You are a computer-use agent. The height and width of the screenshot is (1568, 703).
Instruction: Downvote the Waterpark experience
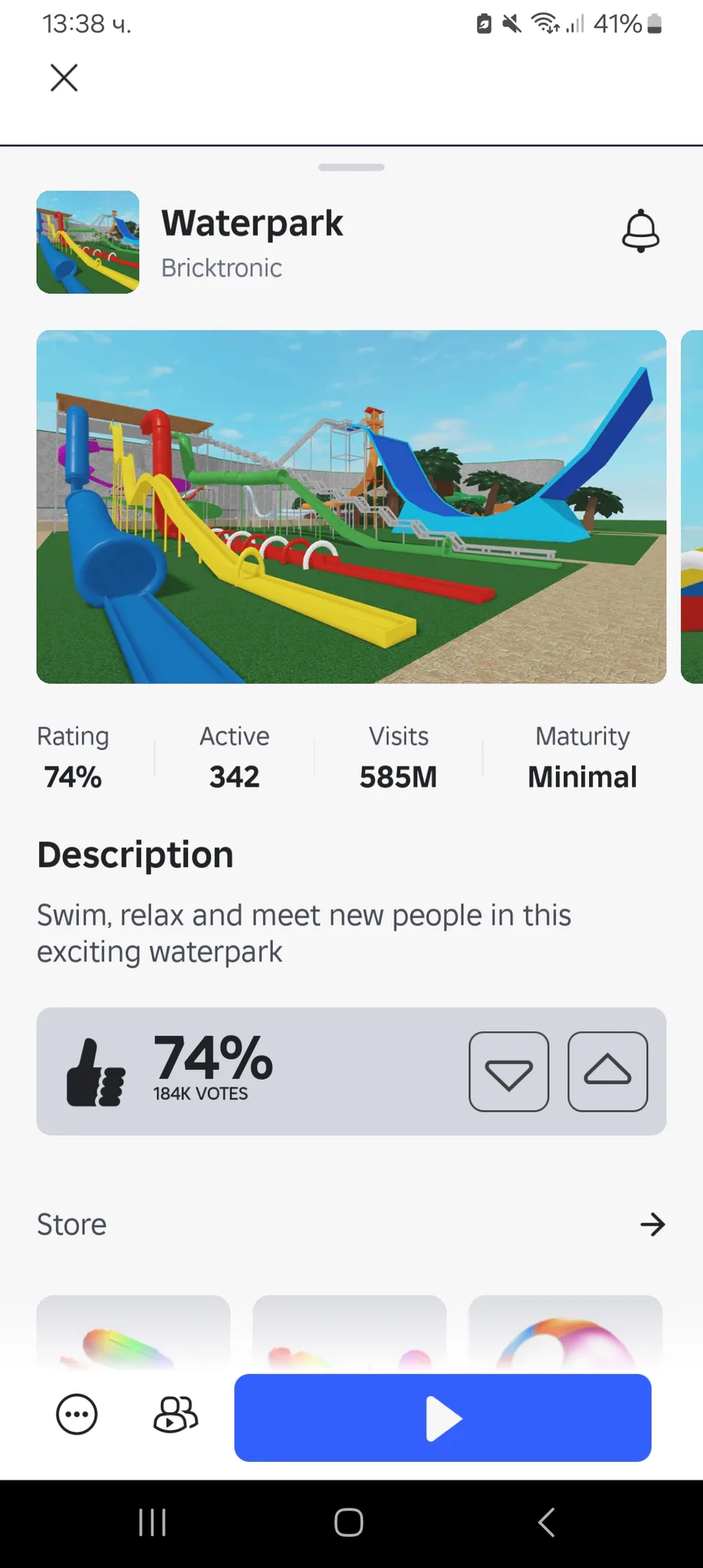pos(509,1072)
